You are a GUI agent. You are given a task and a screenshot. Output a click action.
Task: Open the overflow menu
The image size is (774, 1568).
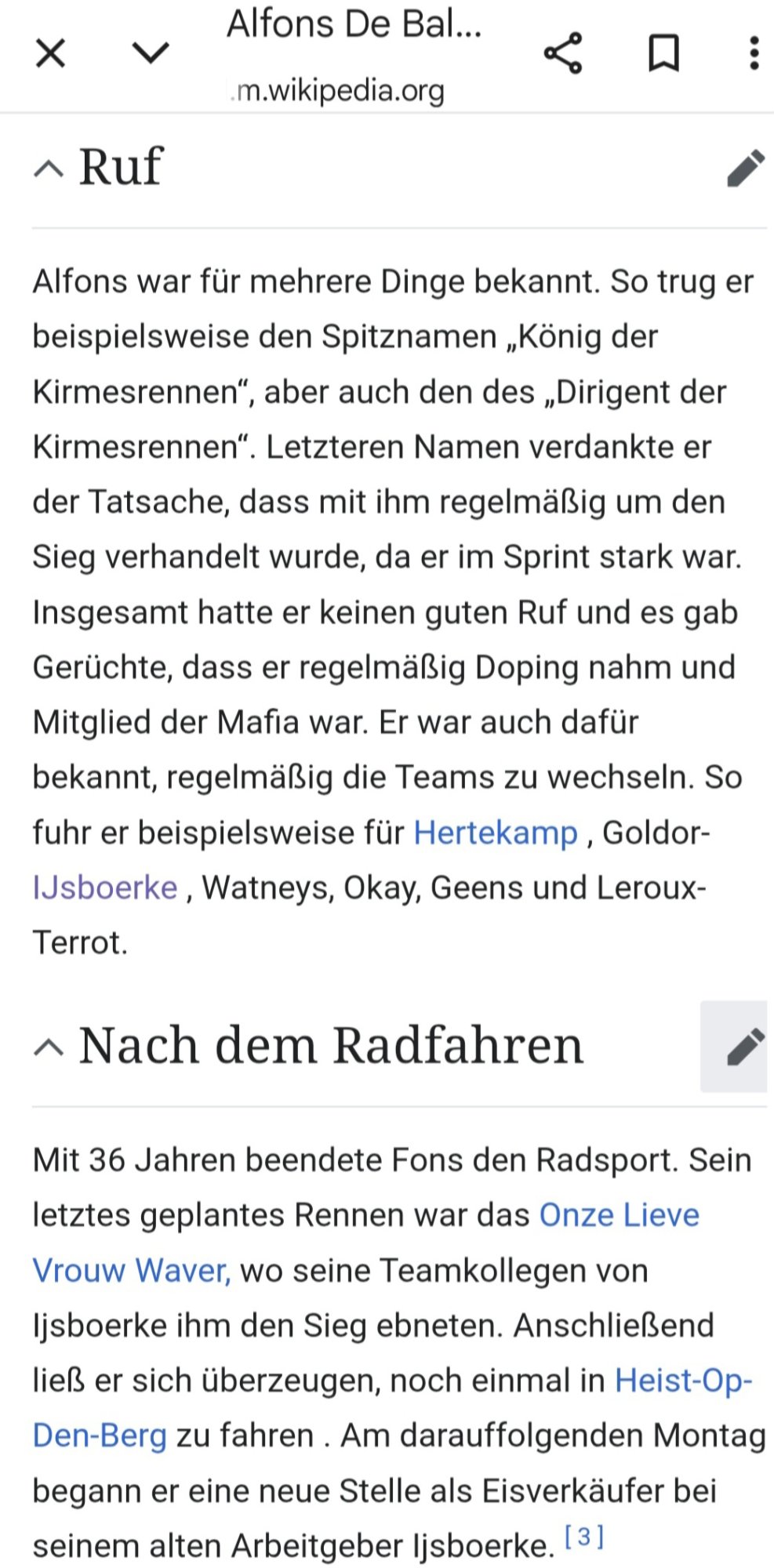754,53
